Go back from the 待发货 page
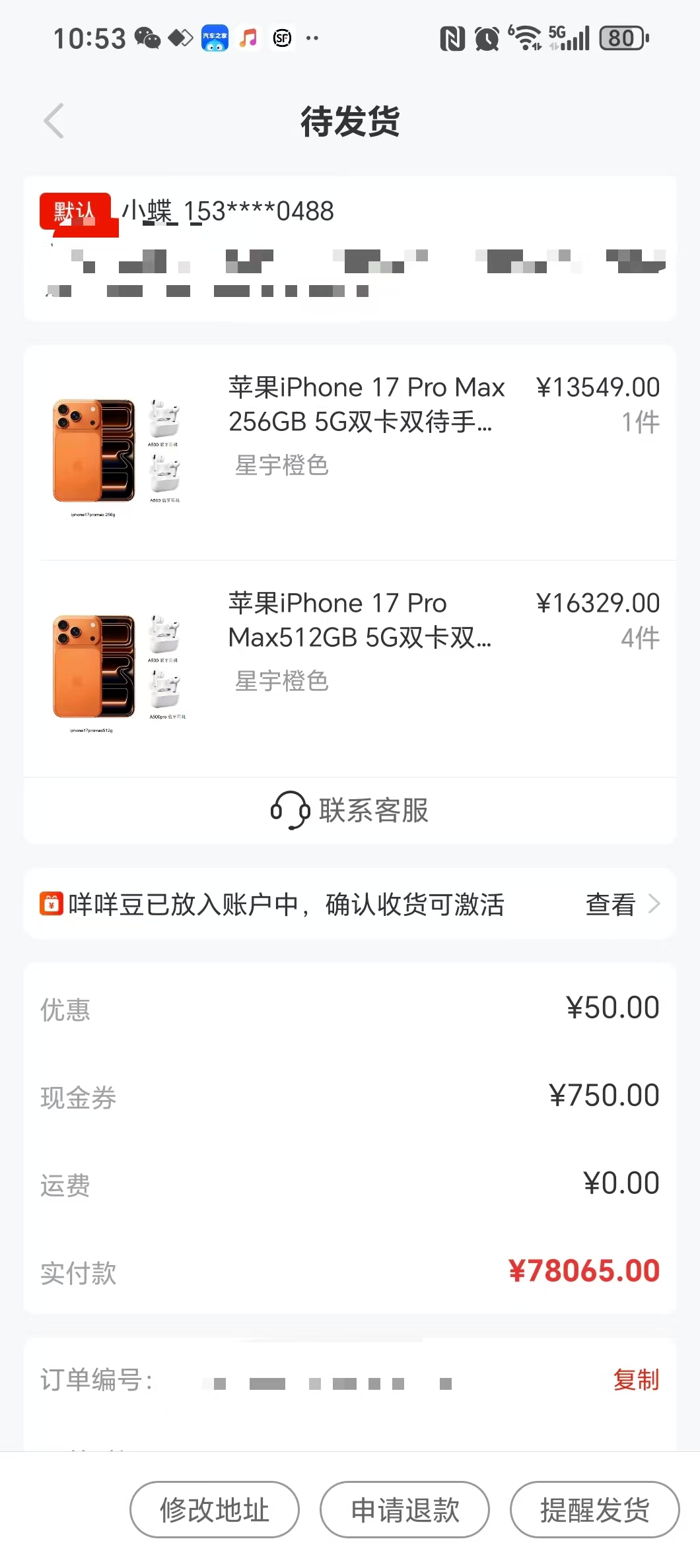 coord(54,121)
